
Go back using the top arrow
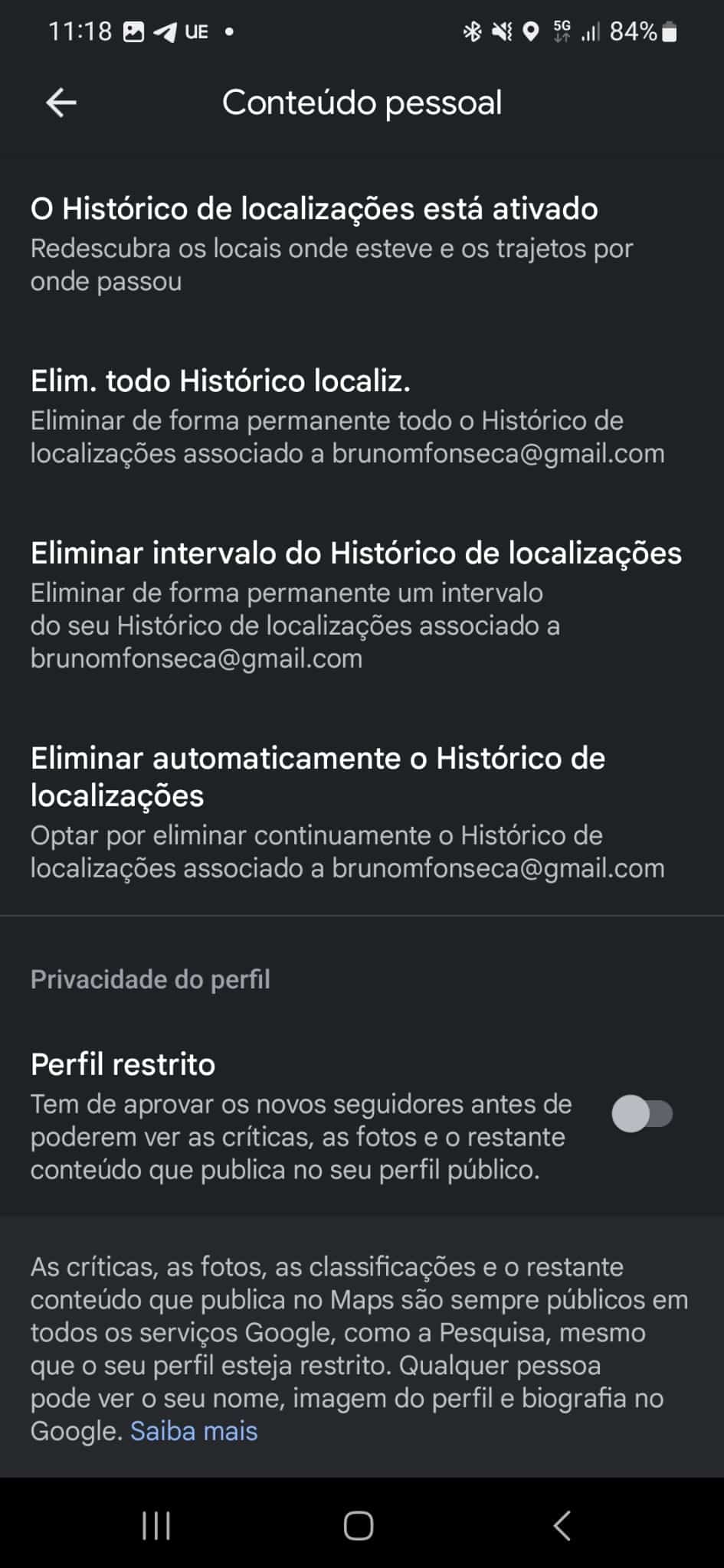tap(61, 103)
